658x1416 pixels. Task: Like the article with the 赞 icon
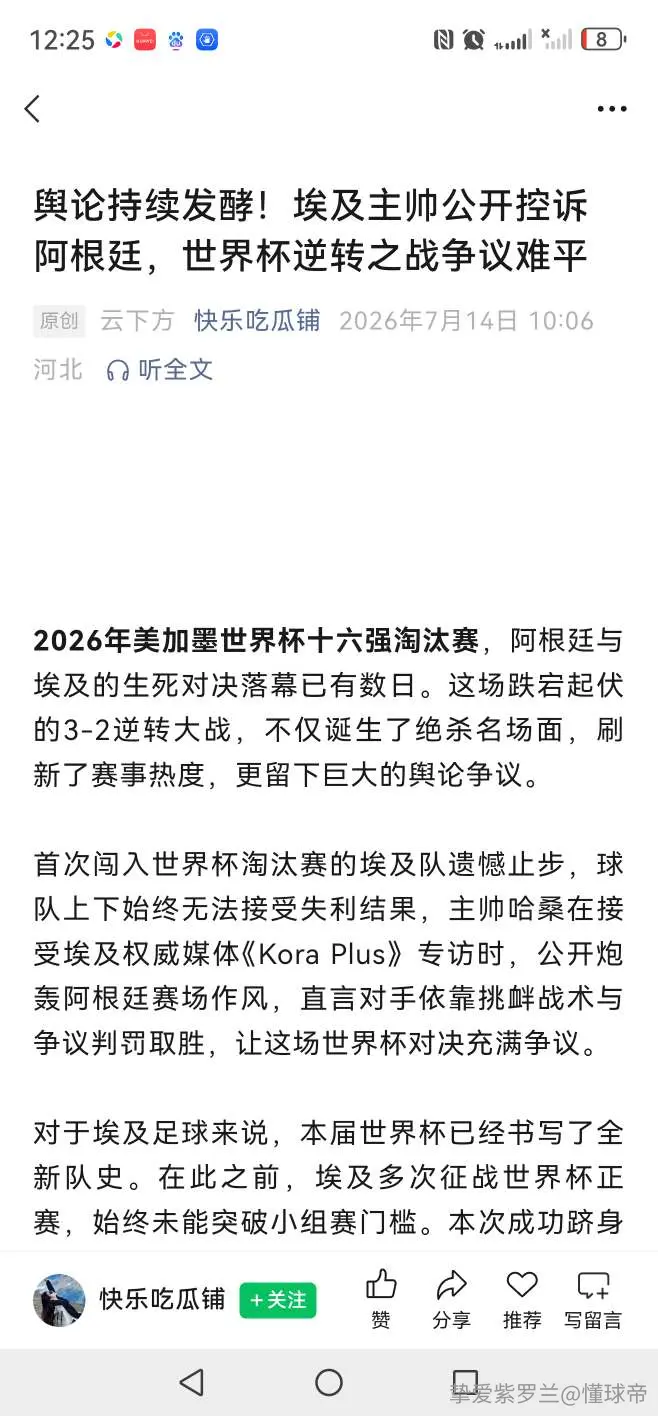point(381,1300)
